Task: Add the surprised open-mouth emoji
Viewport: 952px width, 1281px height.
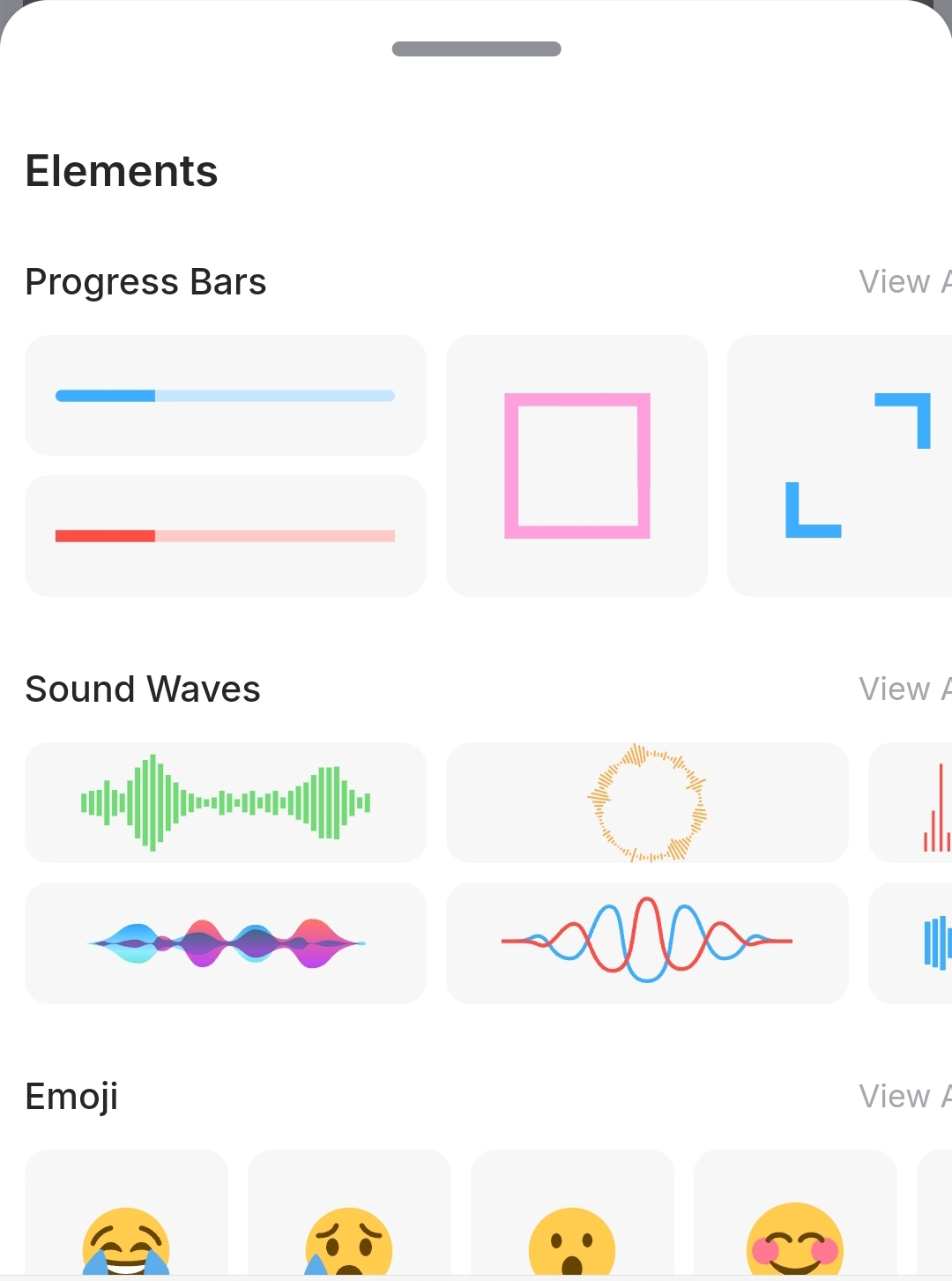Action: pyautogui.click(x=572, y=1234)
